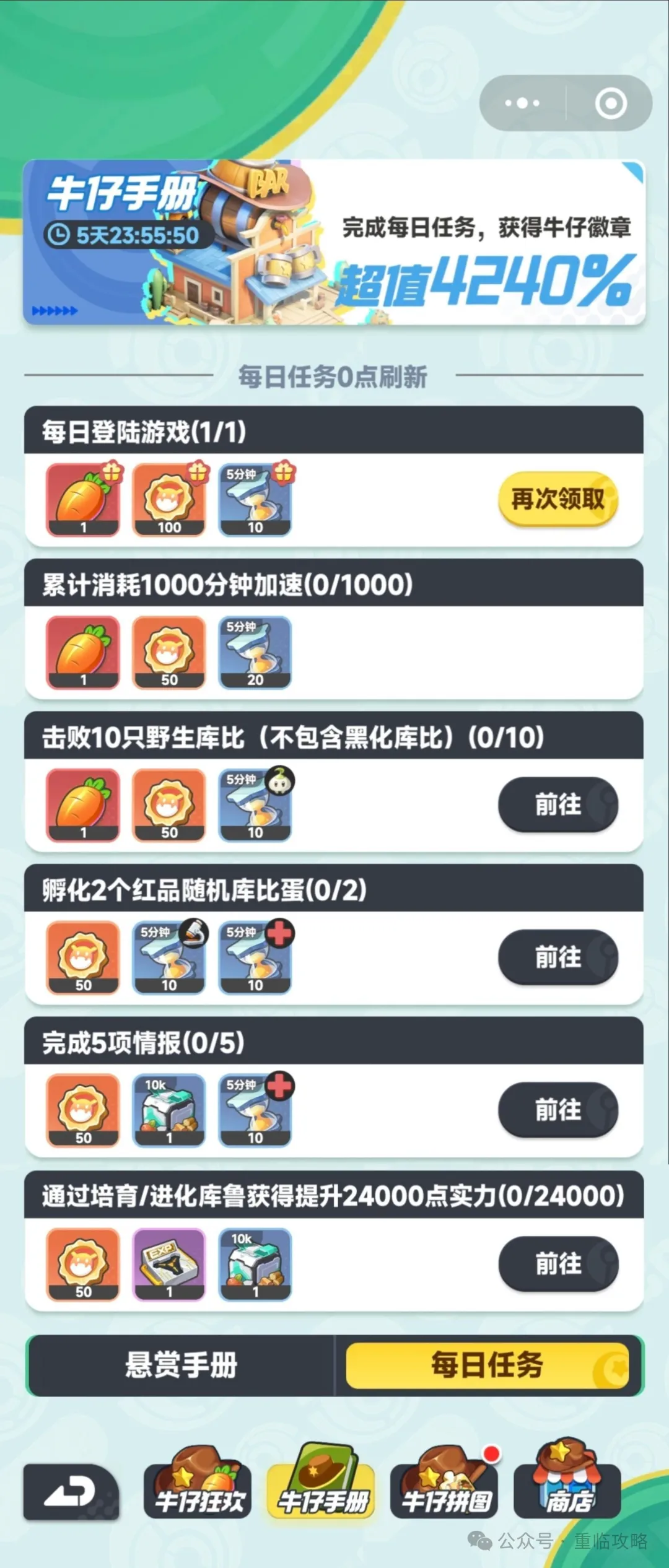669x1568 pixels.
Task: Tap 前往 for hatching 2 red Kubi eggs
Action: [557, 957]
